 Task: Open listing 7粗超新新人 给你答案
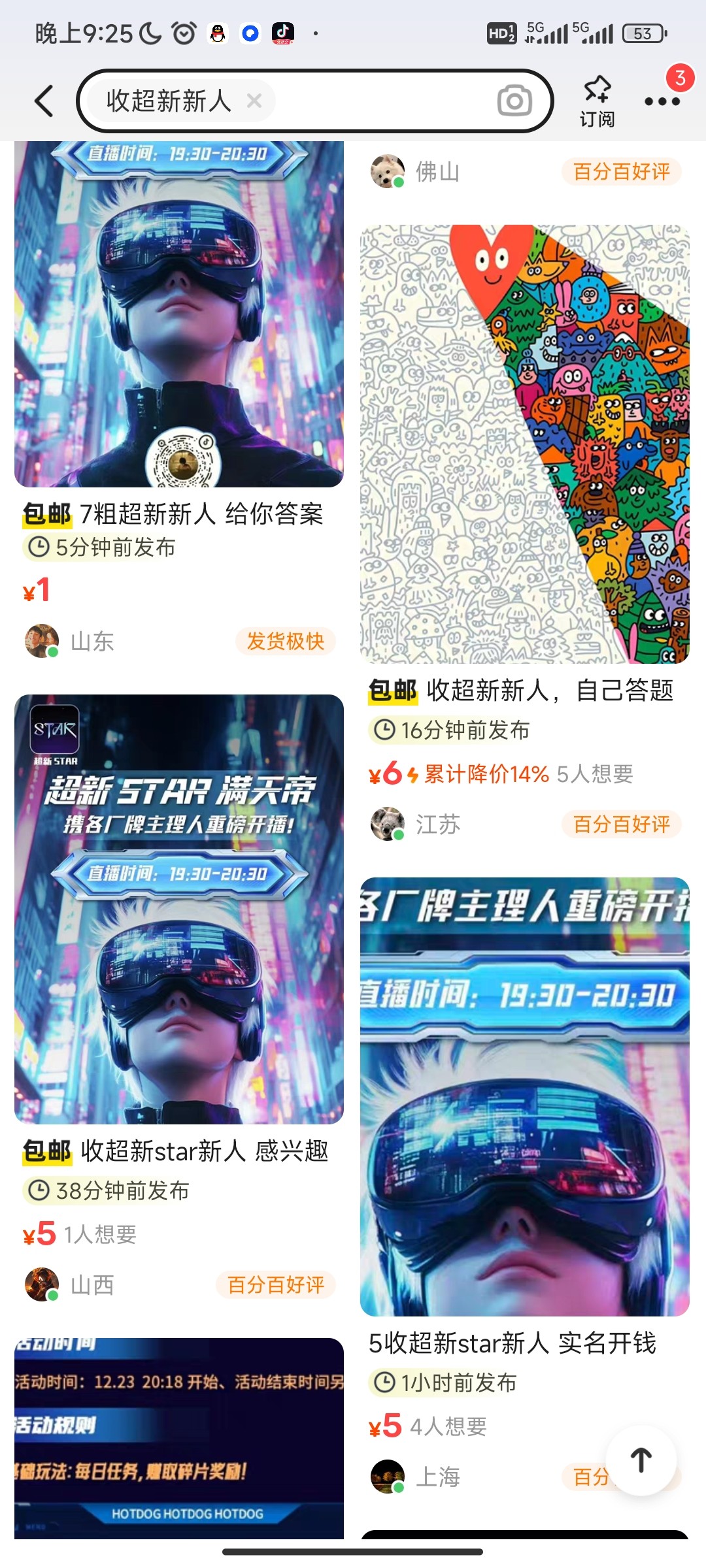point(178,314)
